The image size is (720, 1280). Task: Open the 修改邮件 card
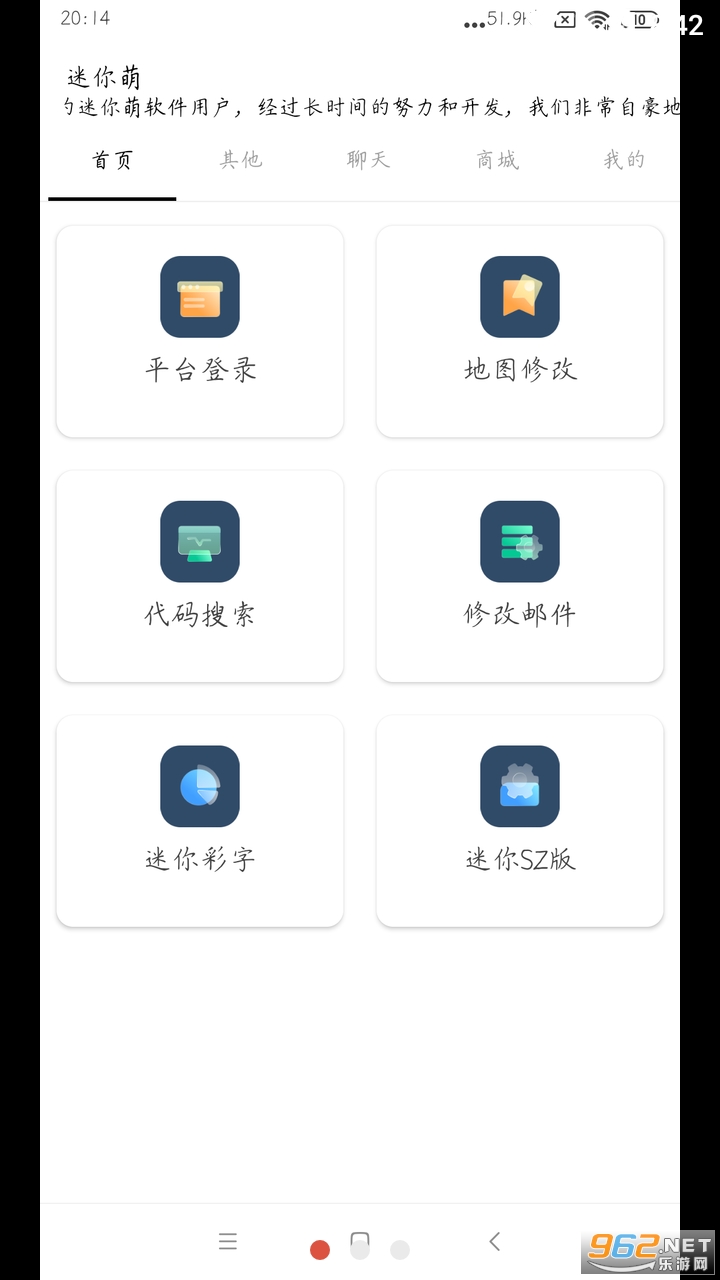520,576
